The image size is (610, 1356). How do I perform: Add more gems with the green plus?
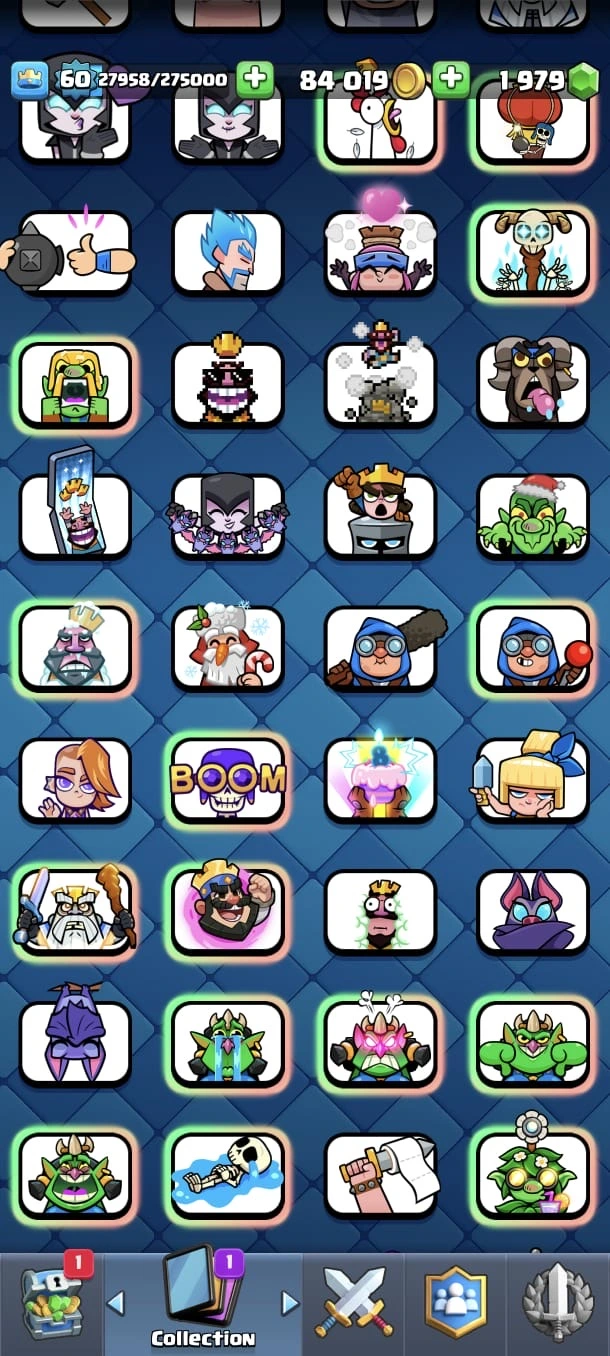pyautogui.click(x=255, y=79)
